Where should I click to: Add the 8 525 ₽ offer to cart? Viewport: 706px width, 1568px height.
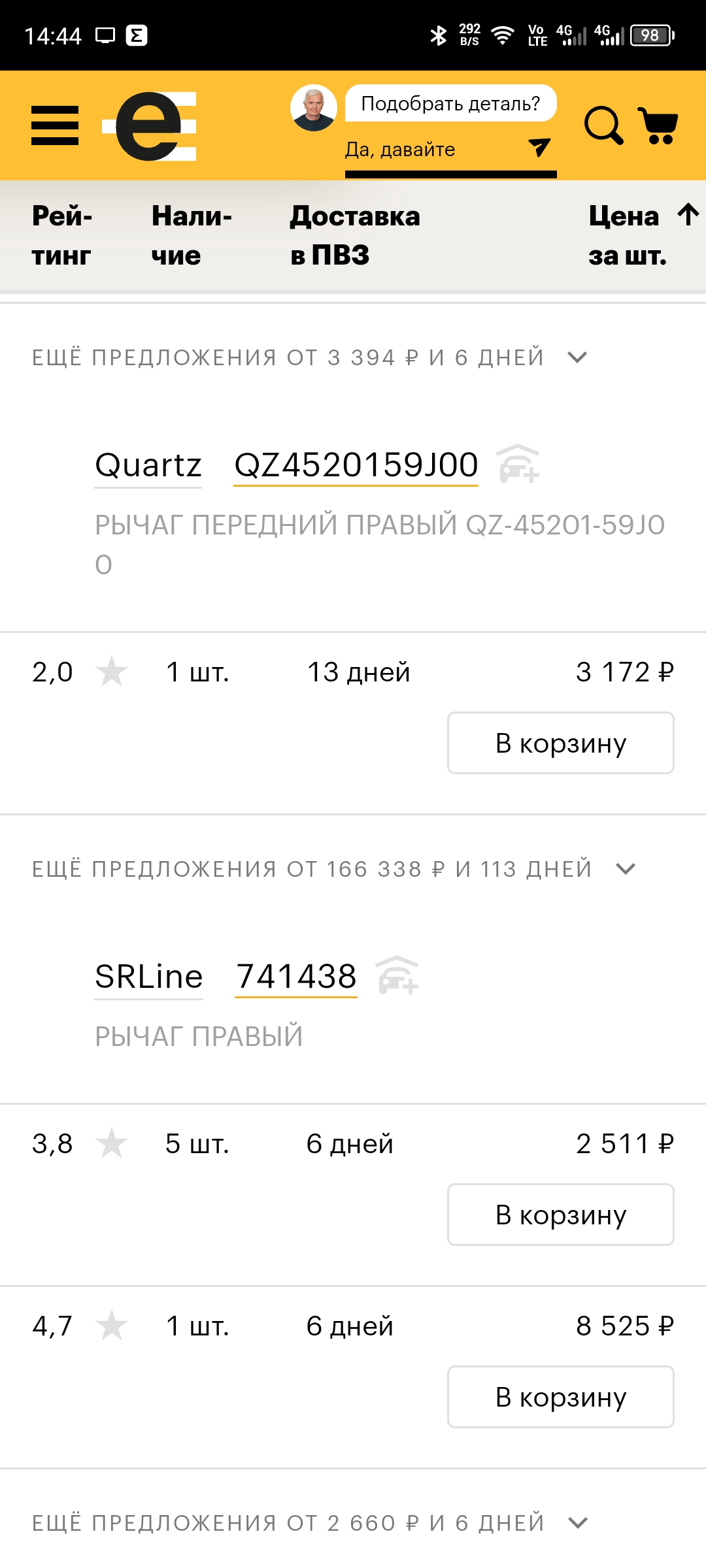click(560, 1397)
